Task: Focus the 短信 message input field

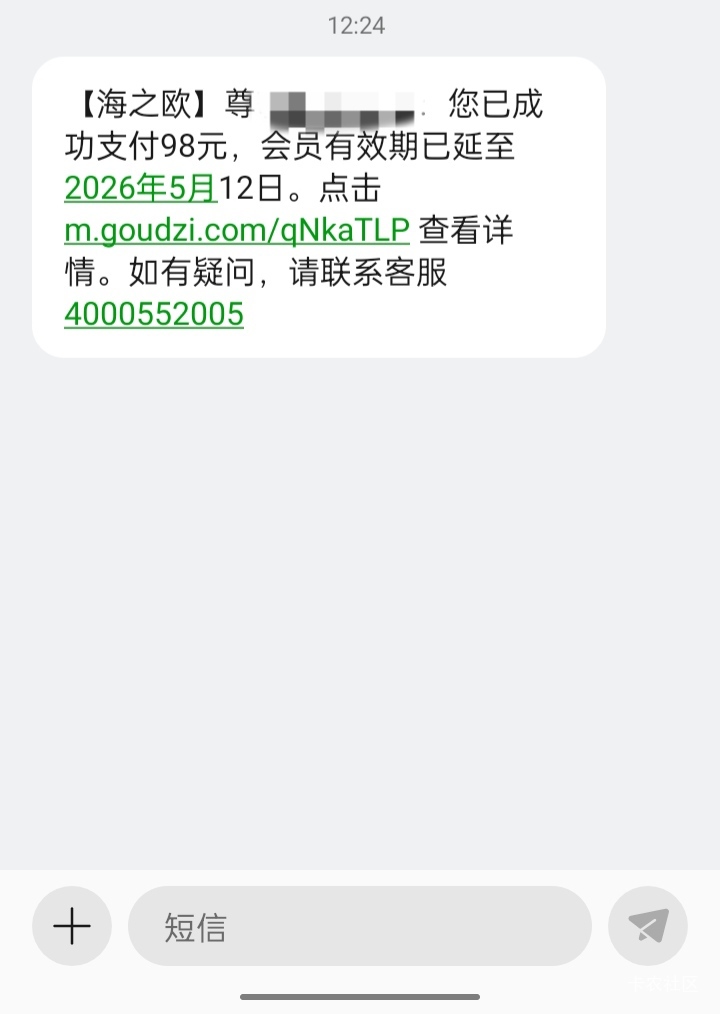Action: (358, 926)
